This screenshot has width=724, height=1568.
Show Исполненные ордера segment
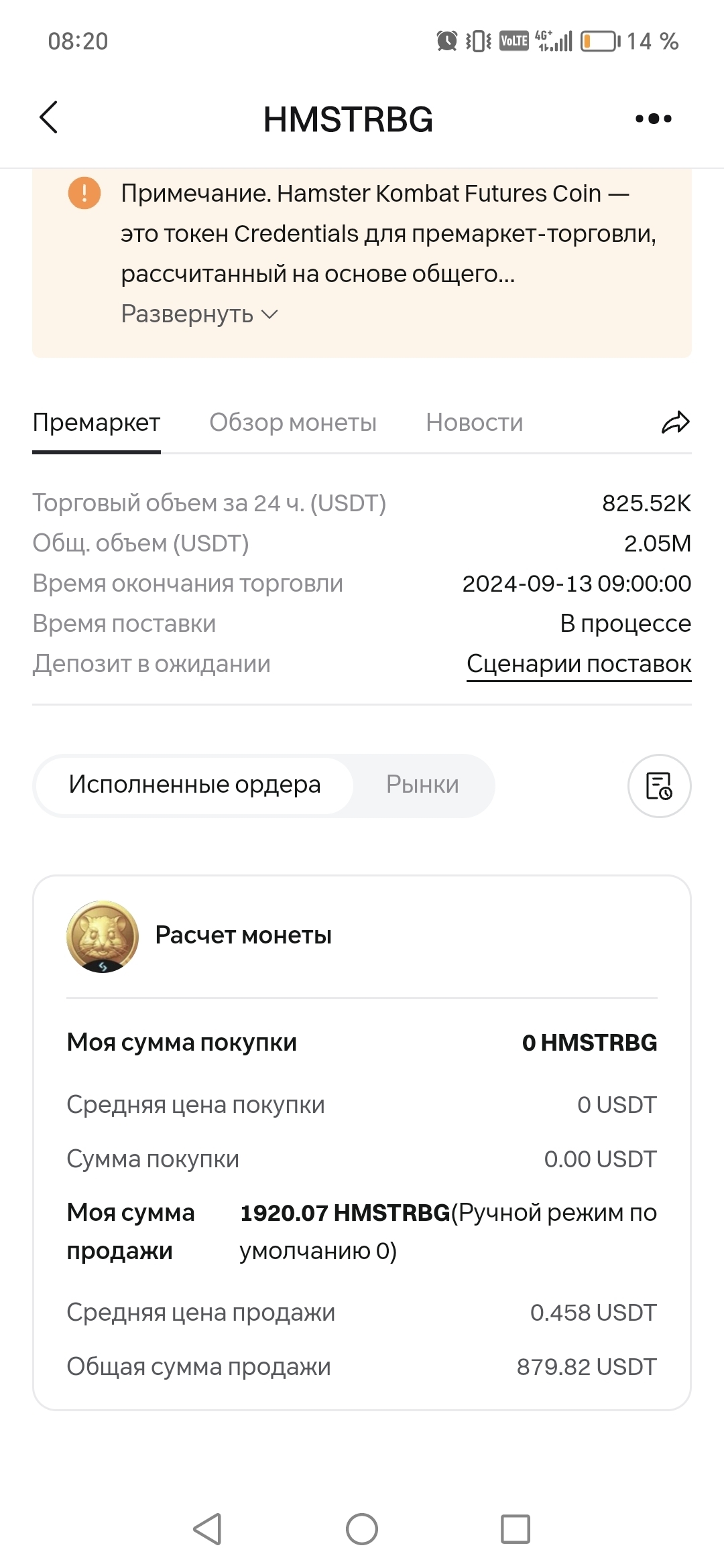[x=194, y=785]
